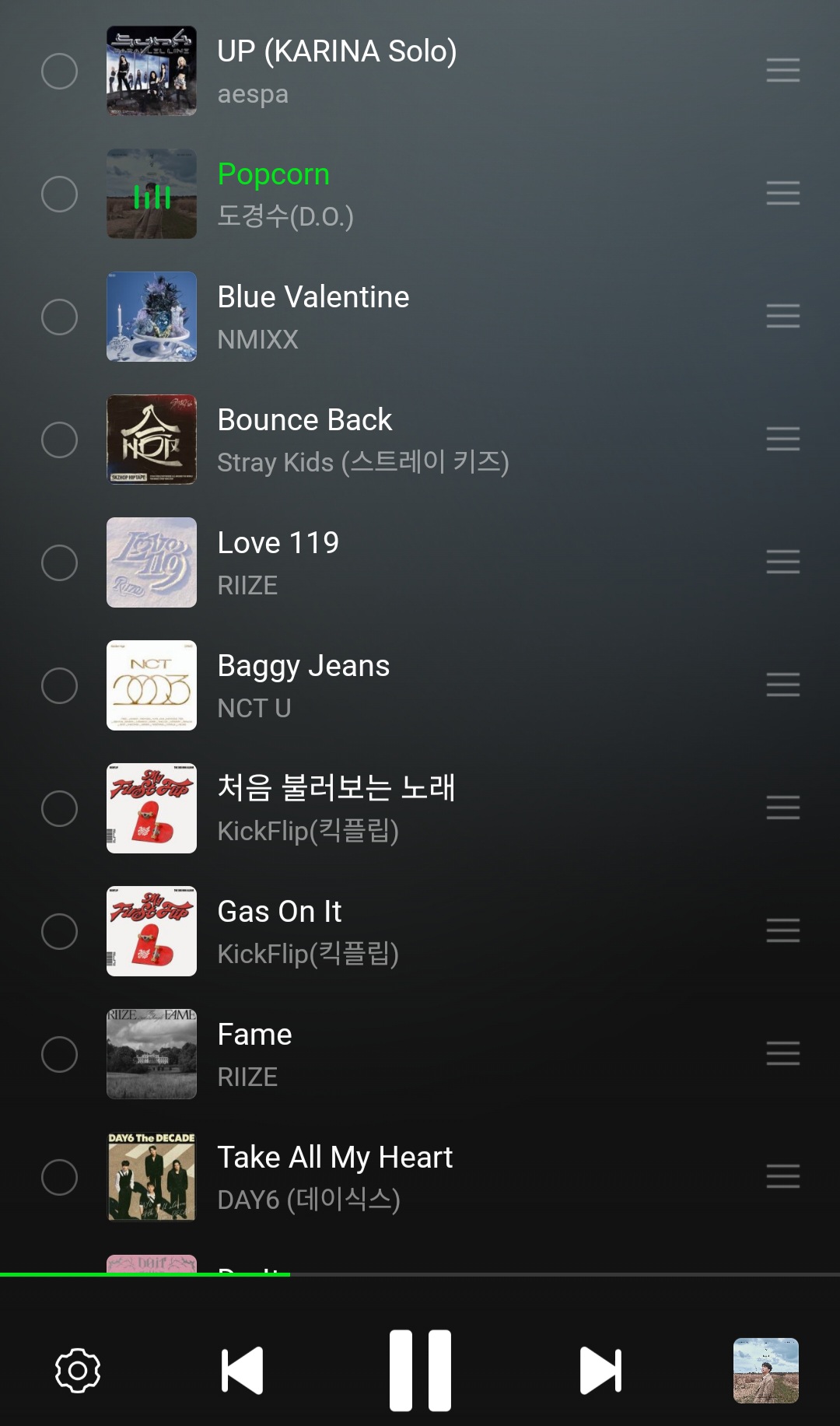Skip to the next track

click(x=600, y=1370)
